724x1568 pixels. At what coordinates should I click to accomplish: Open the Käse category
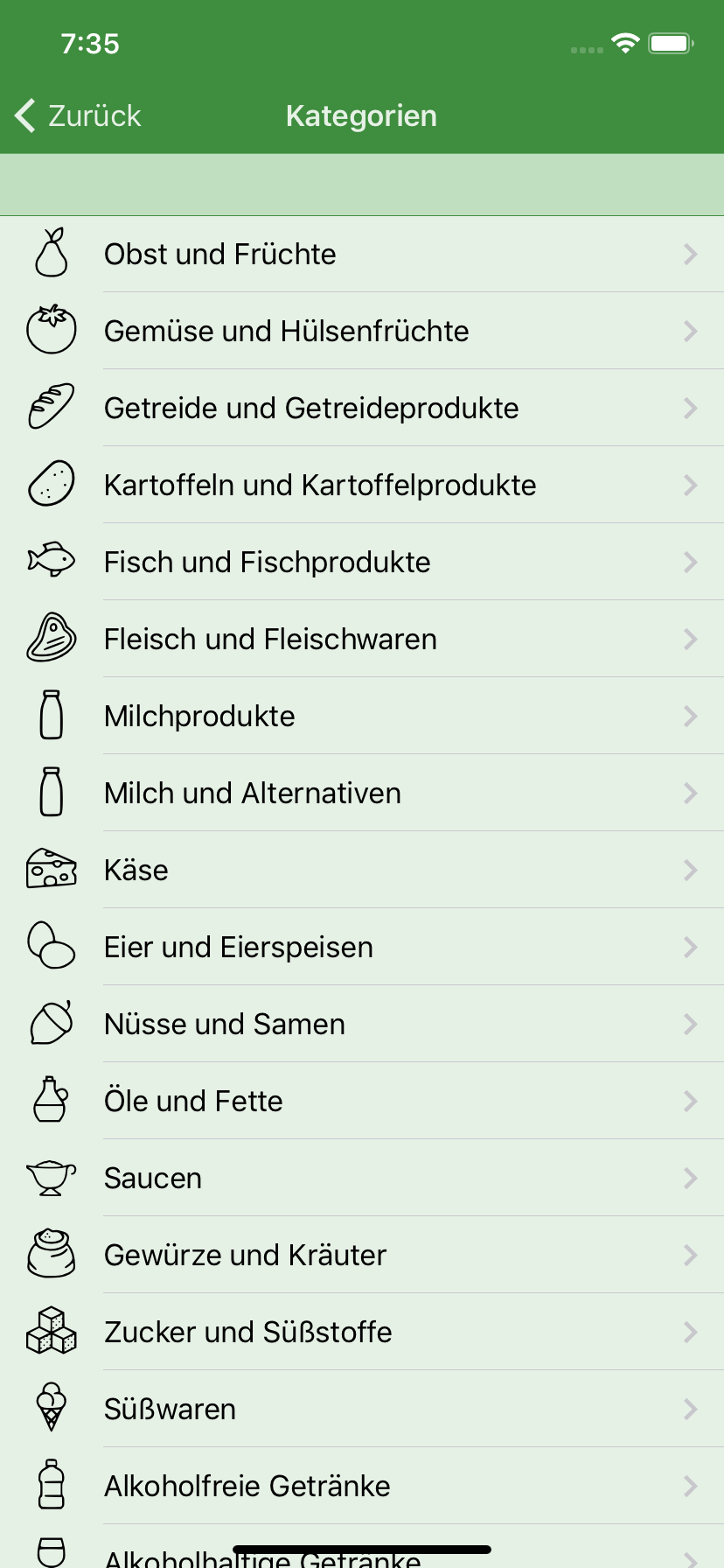[136, 870]
